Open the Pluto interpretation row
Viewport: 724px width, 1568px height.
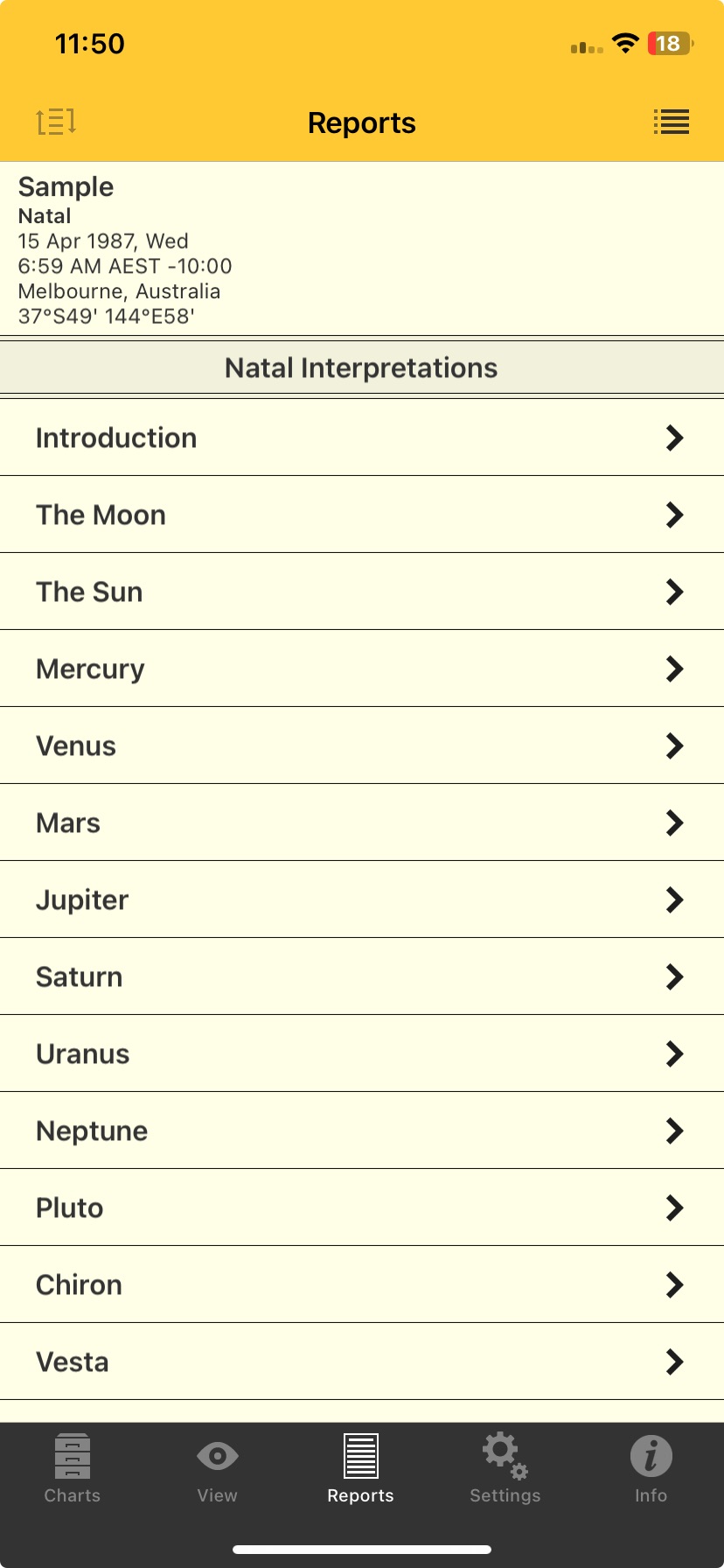pyautogui.click(x=362, y=1207)
